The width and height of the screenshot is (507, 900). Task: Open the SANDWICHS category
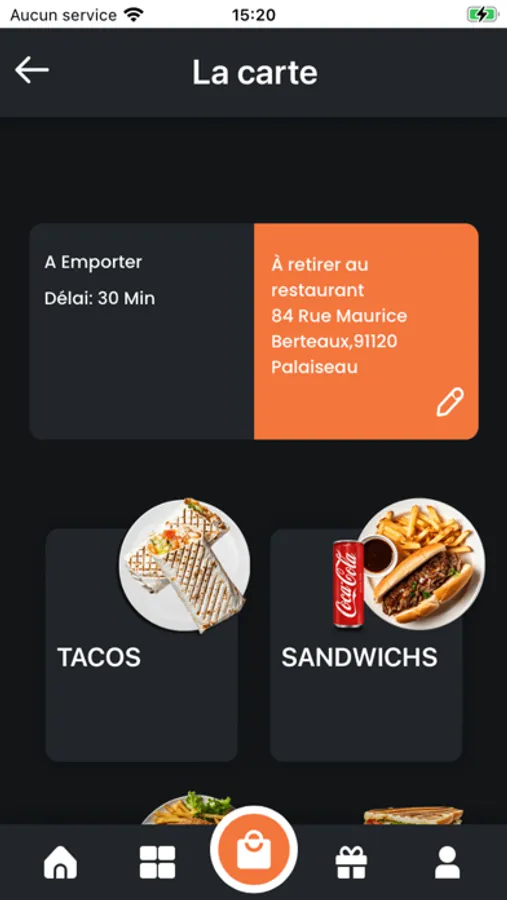[x=366, y=645]
